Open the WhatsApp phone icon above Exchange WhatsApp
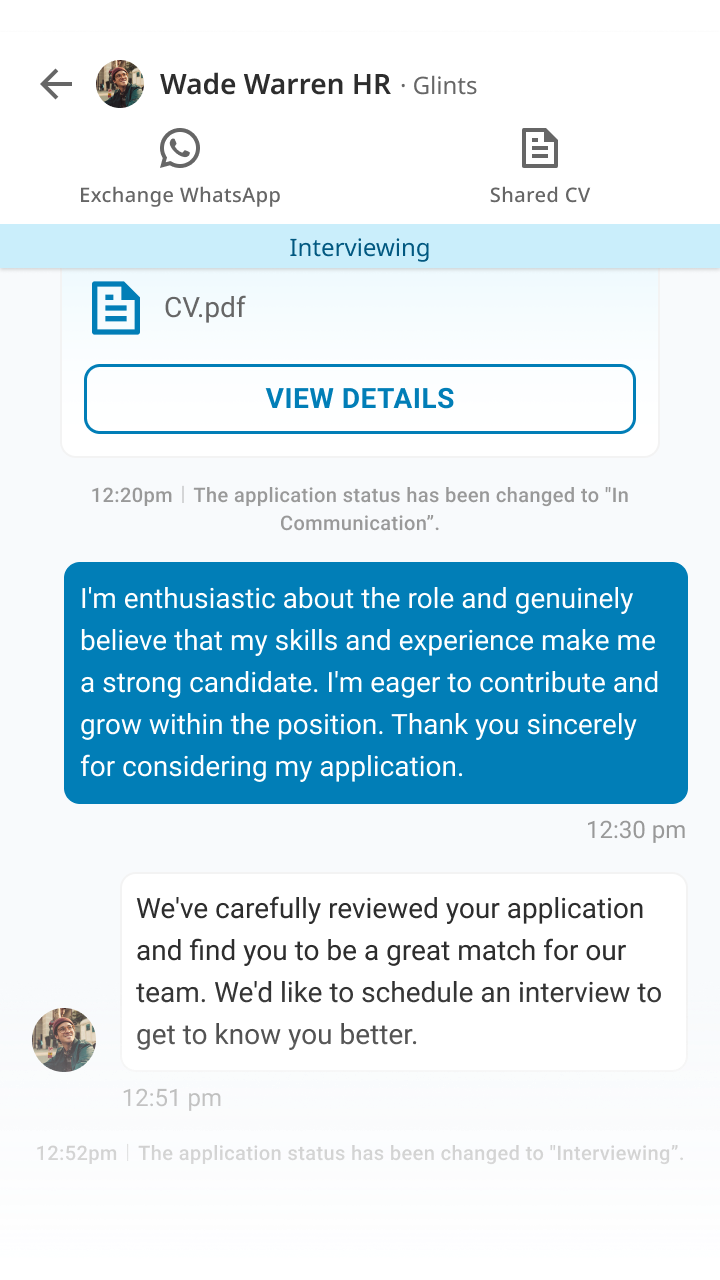This screenshot has height=1280, width=720. point(179,148)
